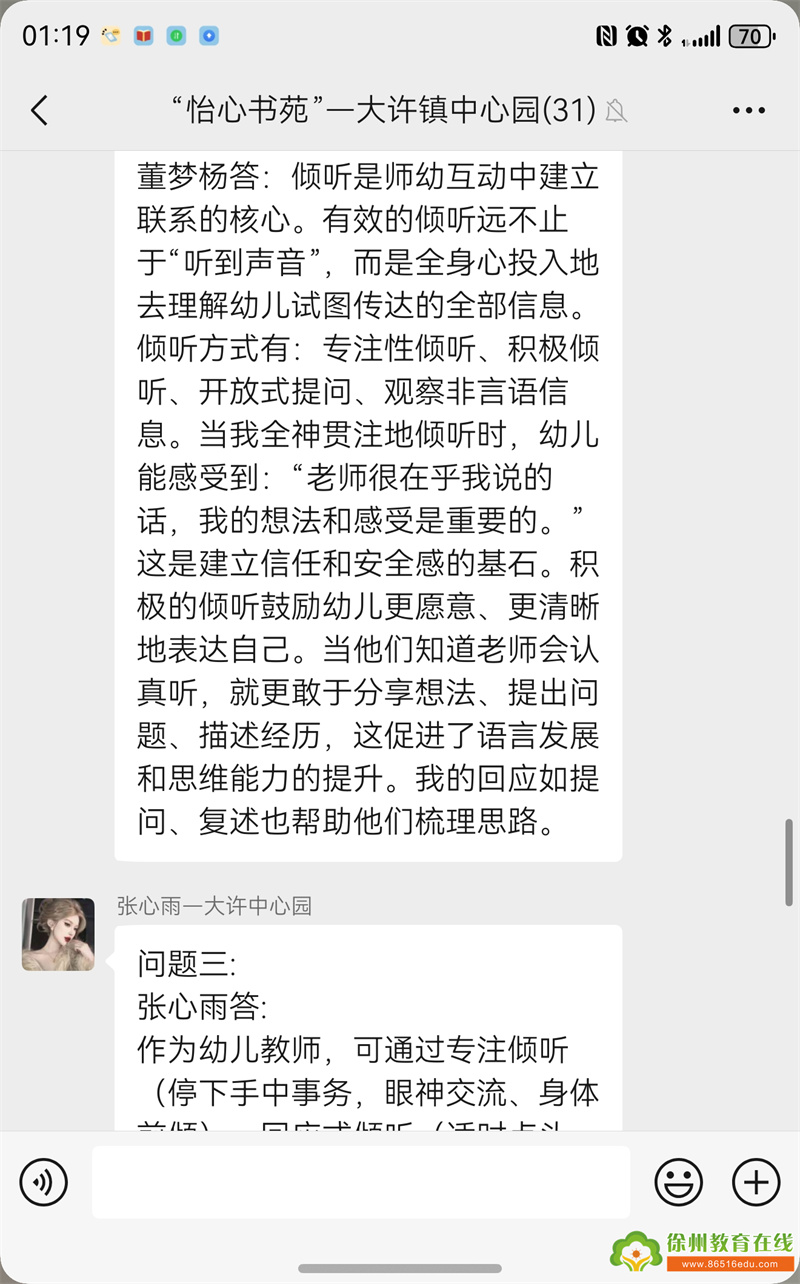Switch to voice message input
Image resolution: width=800 pixels, height=1284 pixels.
[44, 1183]
